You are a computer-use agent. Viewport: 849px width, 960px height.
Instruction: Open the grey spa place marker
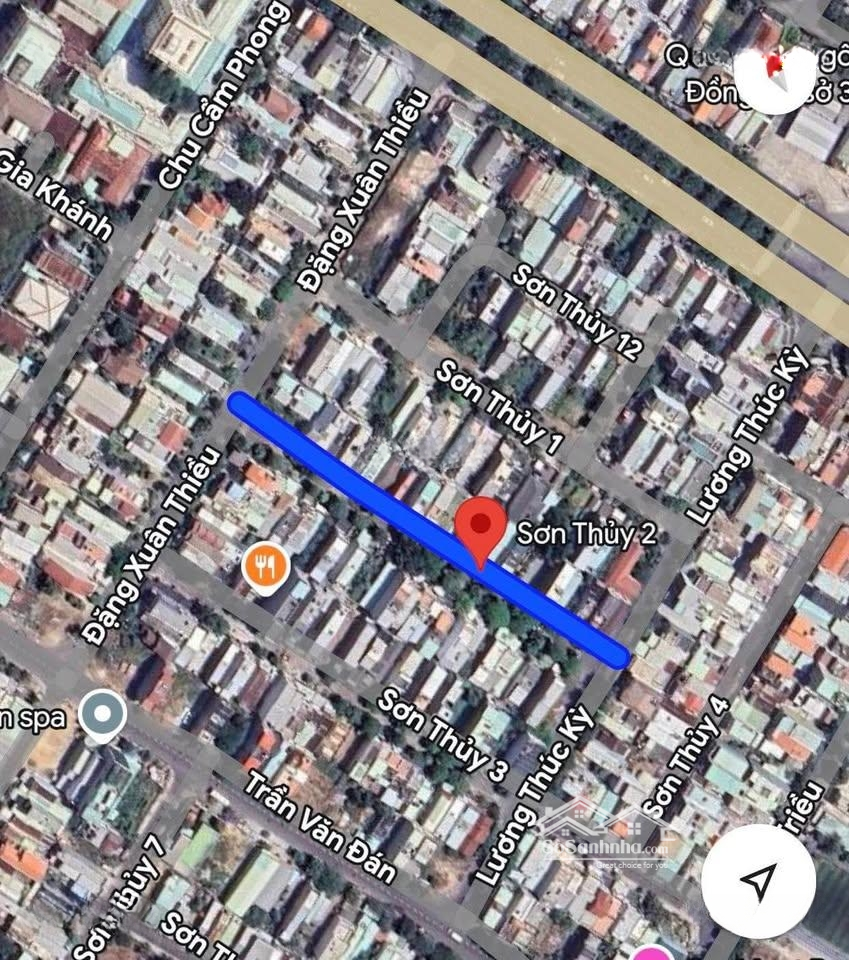103,715
